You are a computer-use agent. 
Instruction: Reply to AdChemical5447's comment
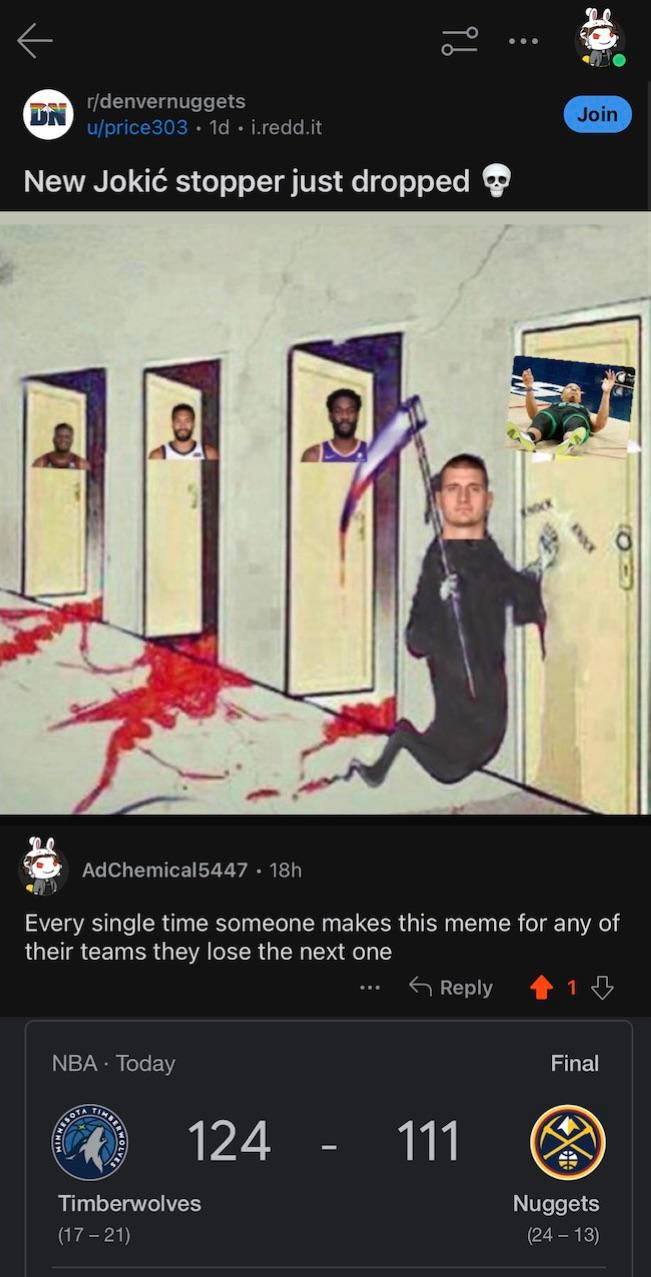point(452,987)
